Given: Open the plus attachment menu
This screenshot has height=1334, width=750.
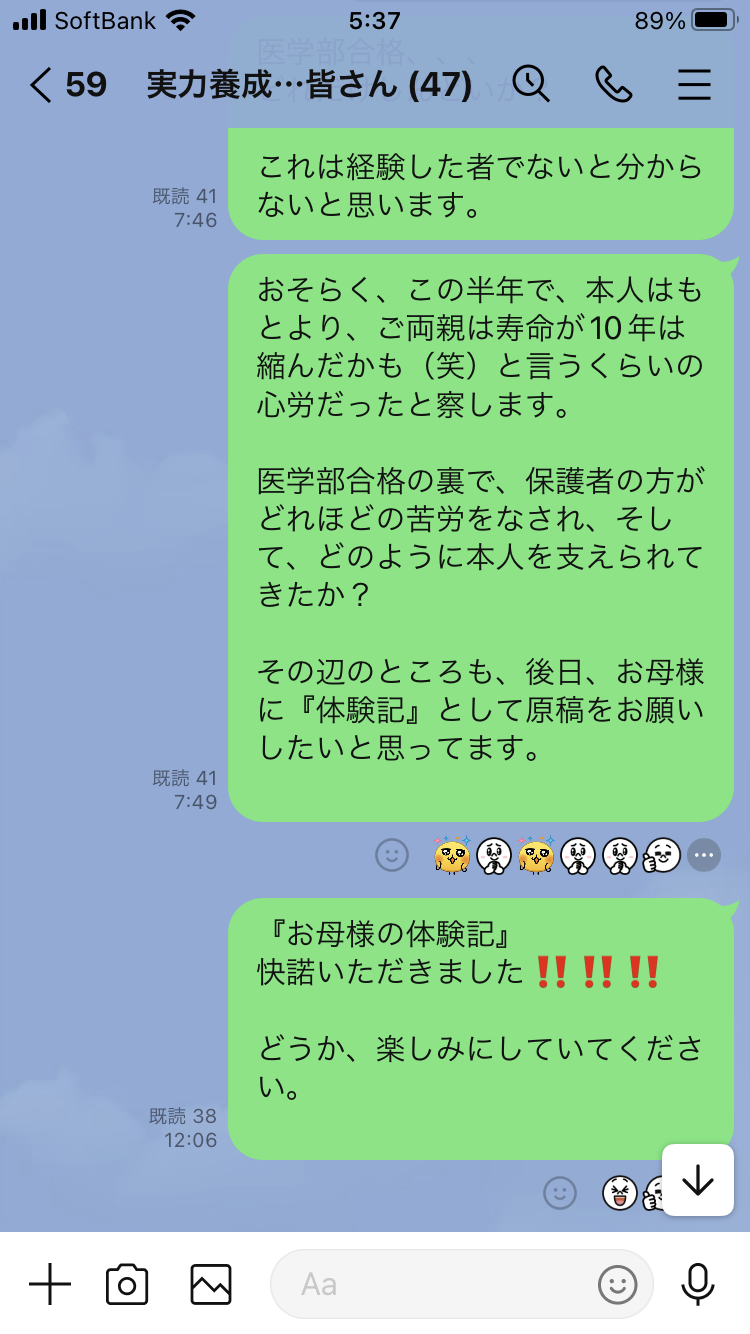Looking at the screenshot, I should (49, 1283).
